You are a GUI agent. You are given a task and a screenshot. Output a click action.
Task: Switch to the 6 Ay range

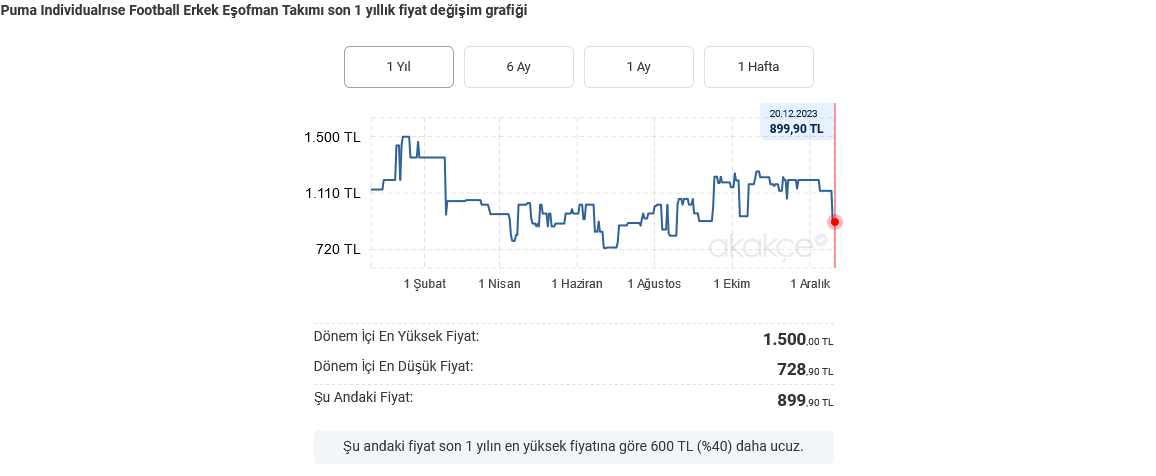(518, 67)
